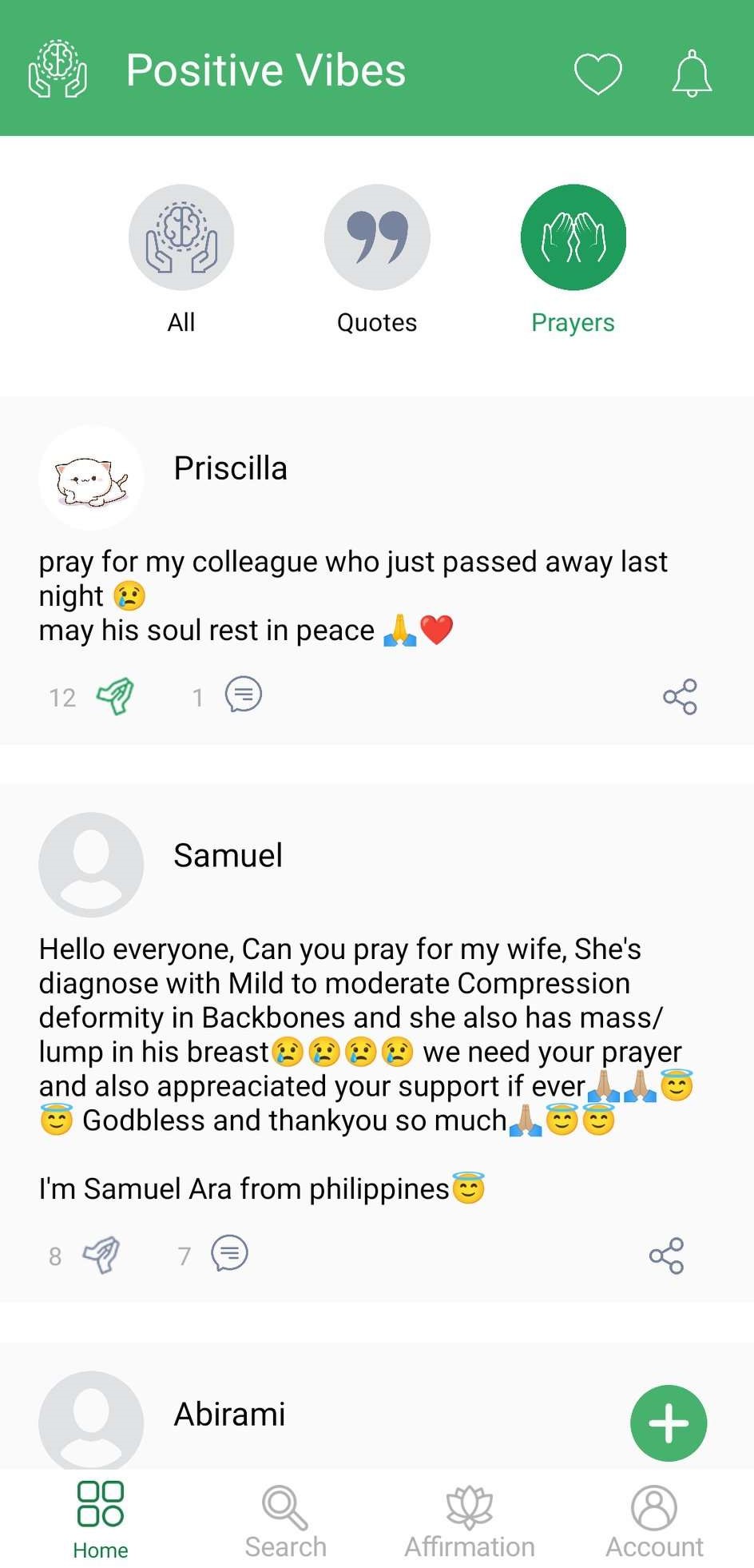Viewport: 754px width, 1568px height.
Task: View comments on Samuel's post
Action: pos(229,1253)
